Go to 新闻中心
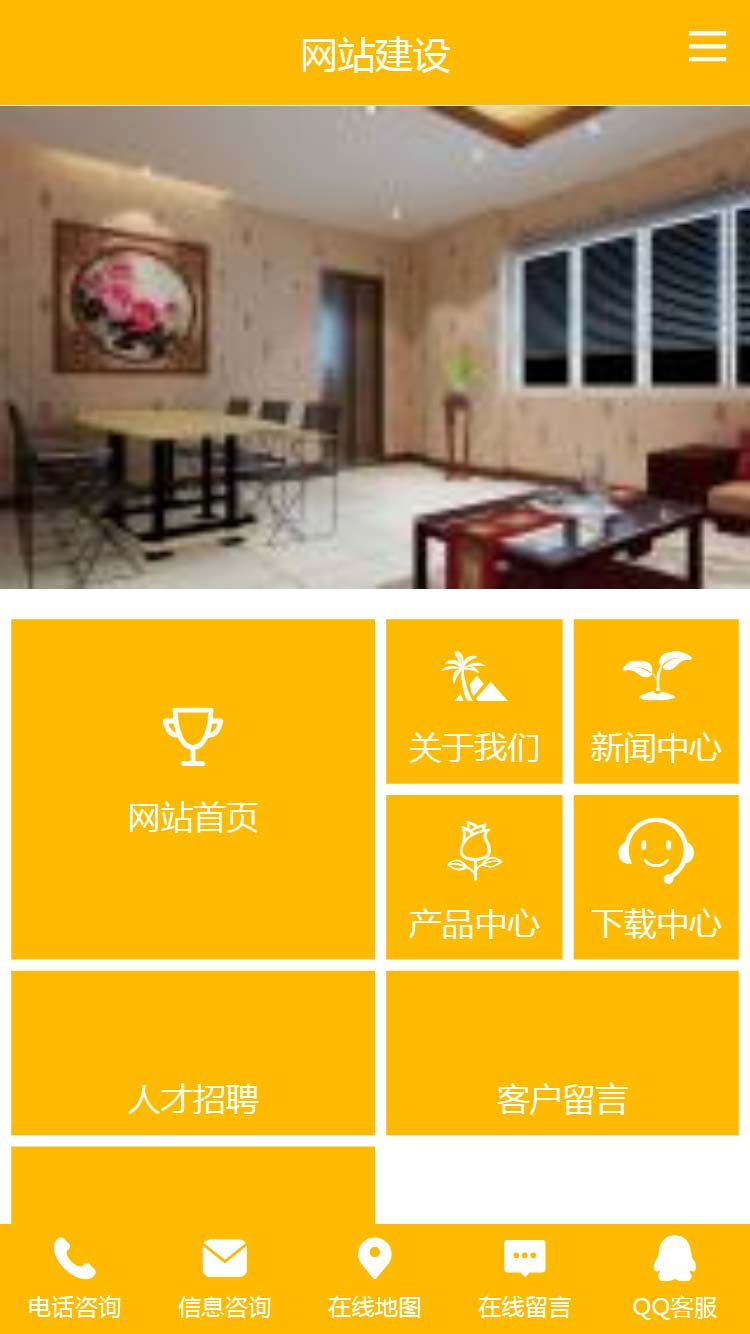This screenshot has height=1334, width=750. [656, 701]
